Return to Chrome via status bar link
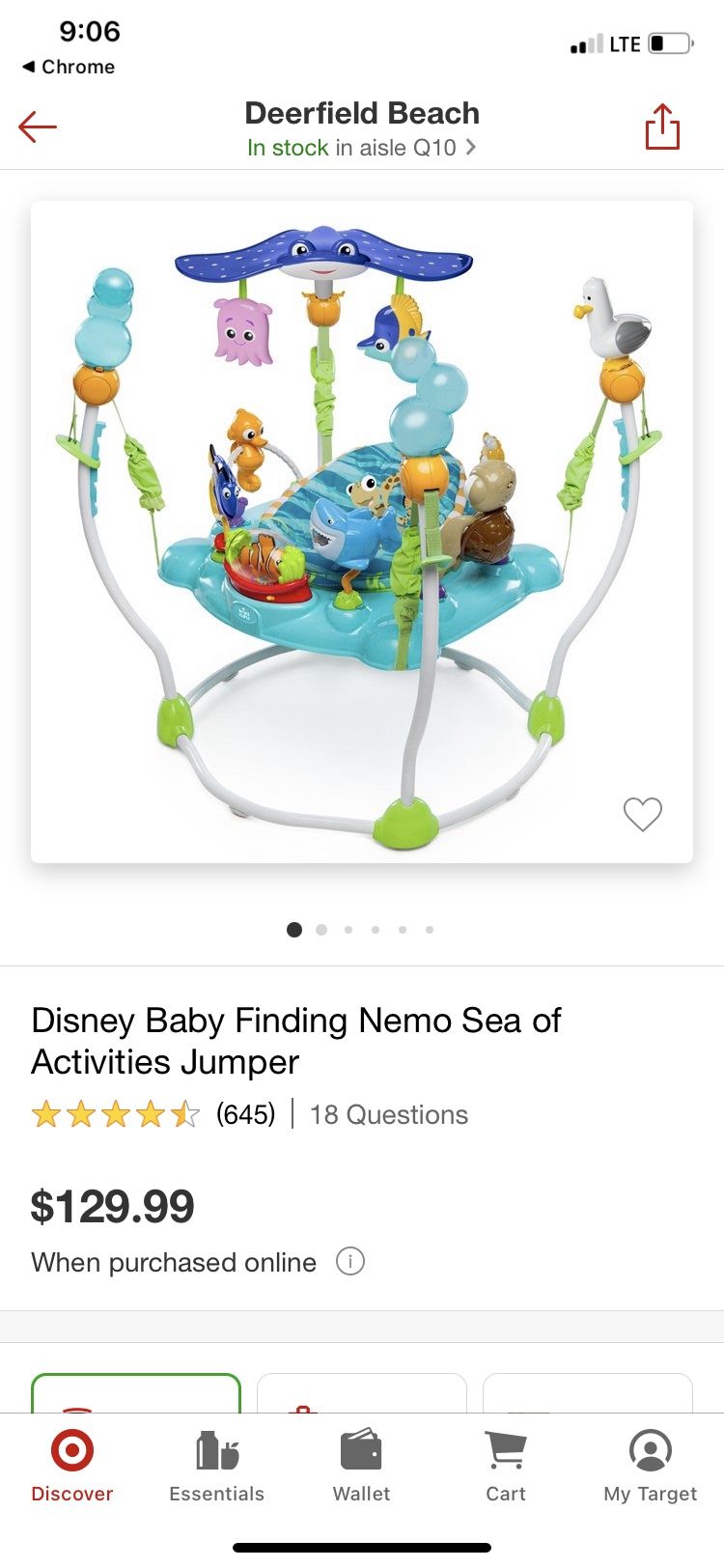 pyautogui.click(x=69, y=67)
